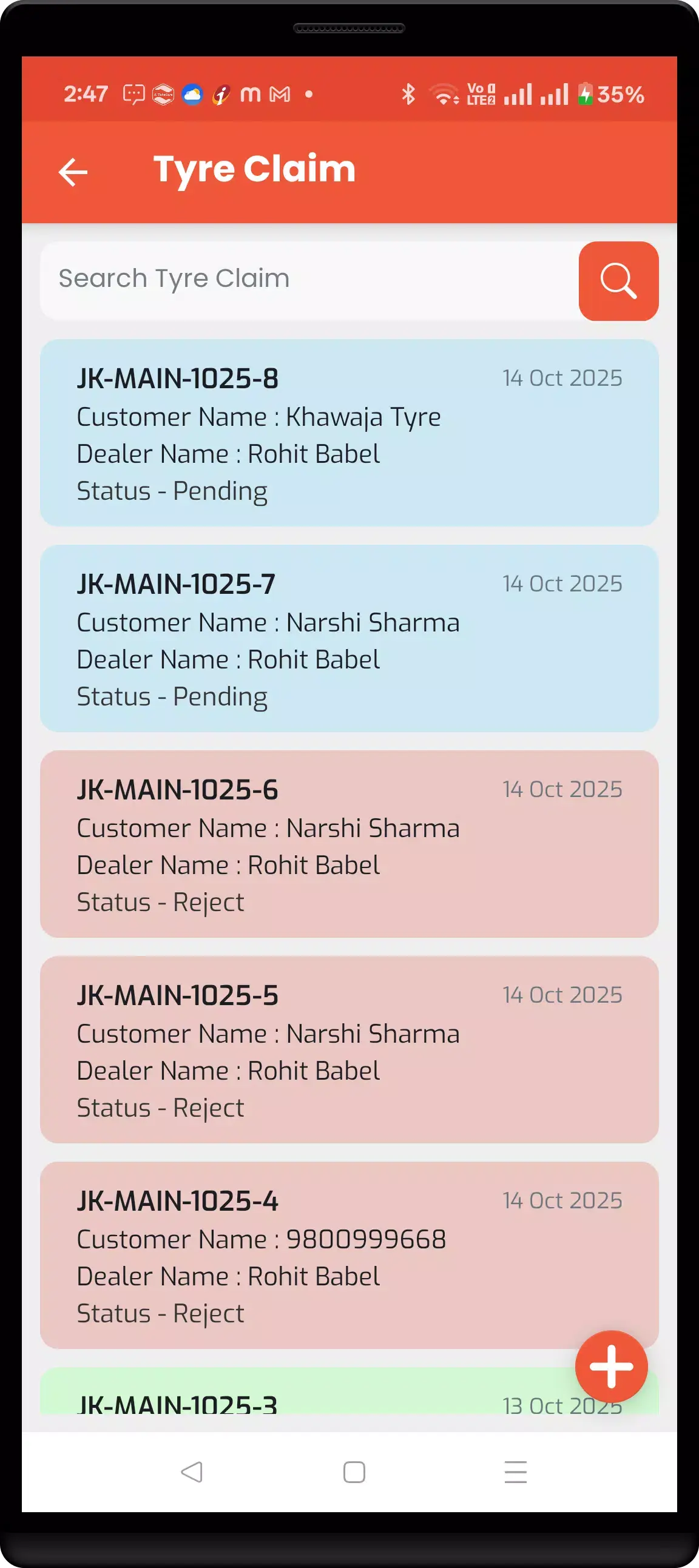699x1568 pixels.
Task: Tap the search magnifier icon
Action: (x=618, y=283)
